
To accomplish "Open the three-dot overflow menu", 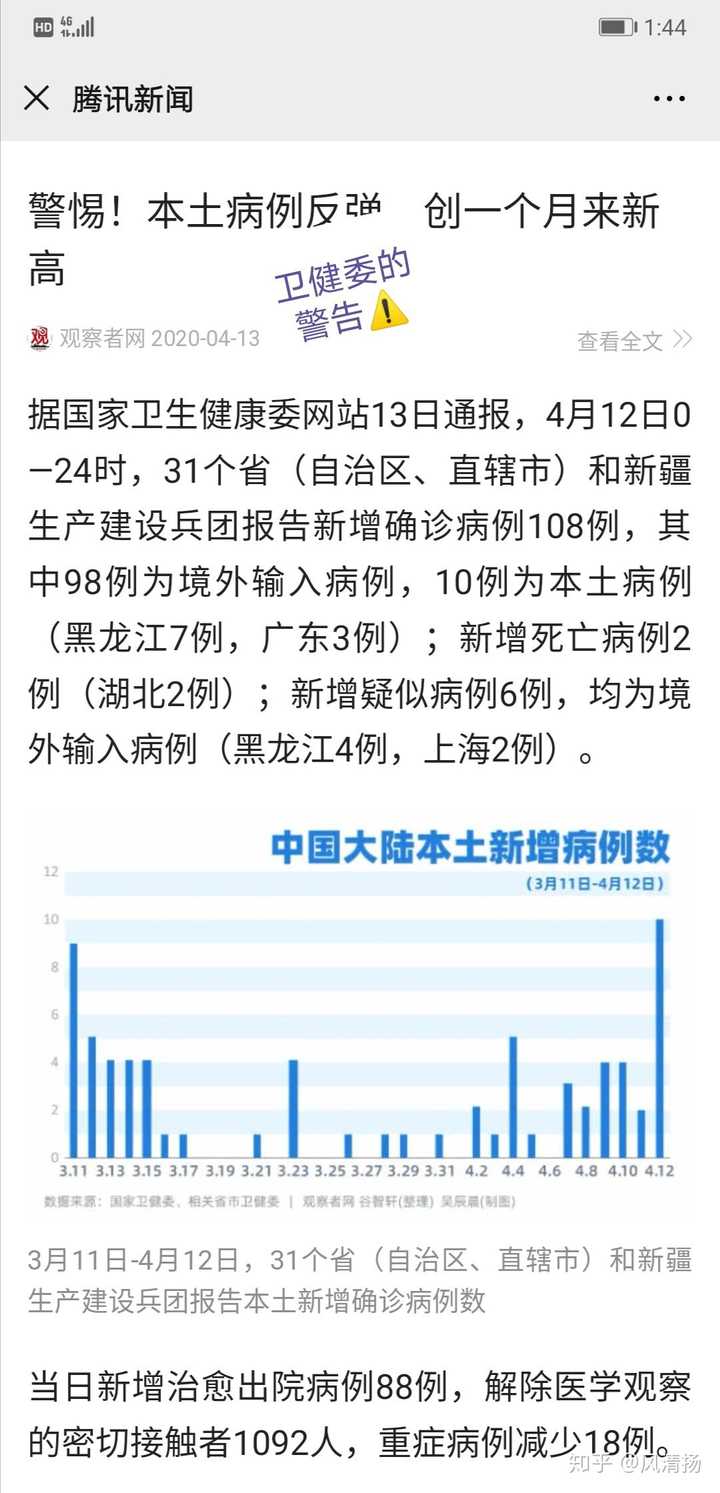I will click(x=669, y=99).
